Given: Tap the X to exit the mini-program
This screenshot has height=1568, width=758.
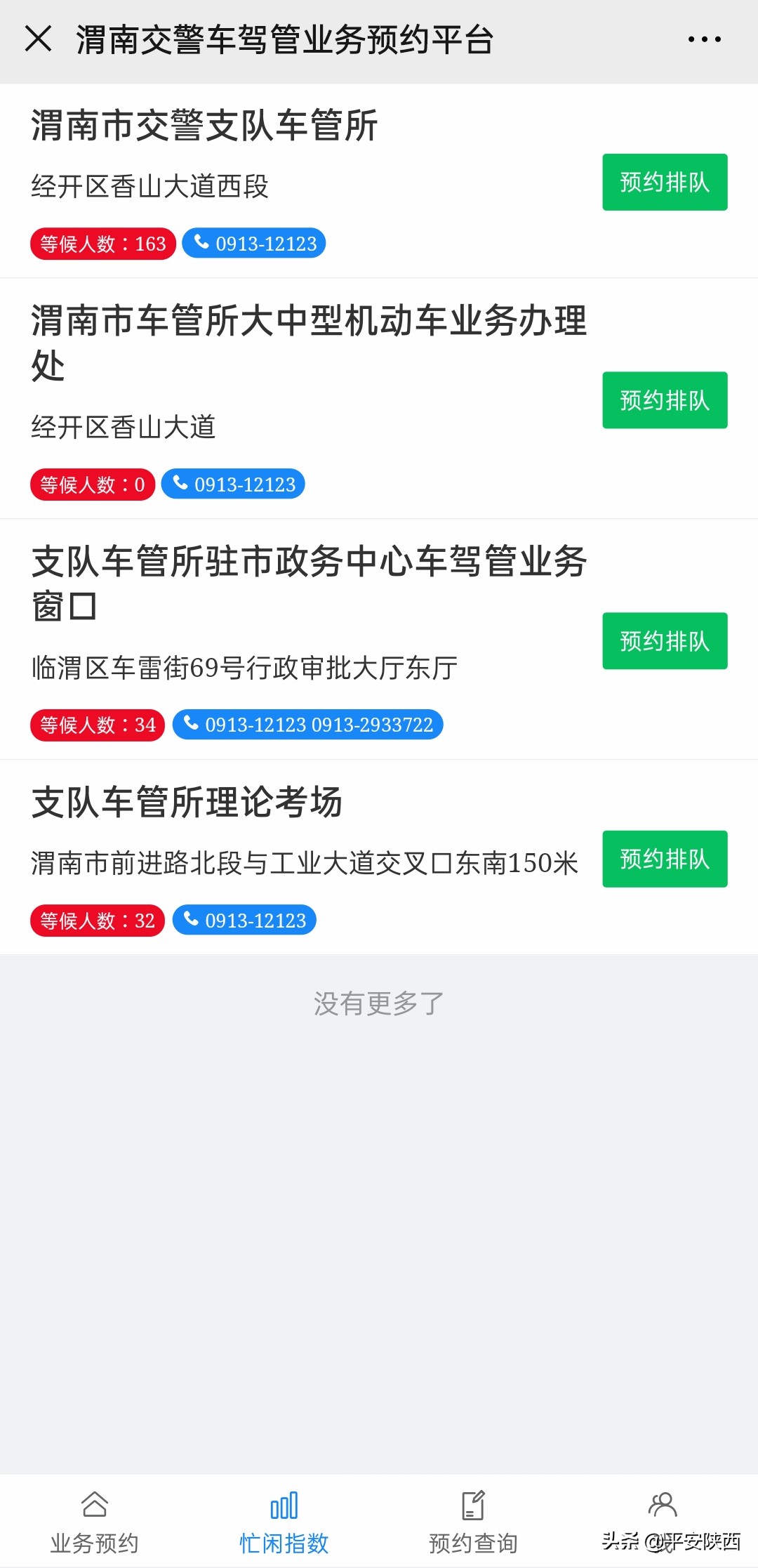Looking at the screenshot, I should click(39, 40).
